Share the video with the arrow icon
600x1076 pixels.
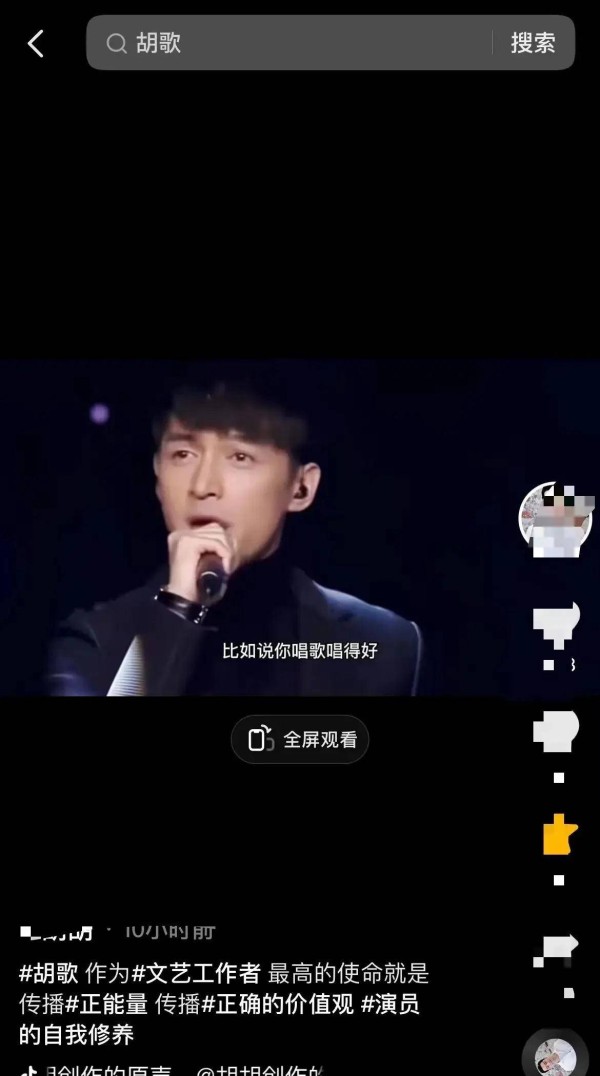[557, 950]
